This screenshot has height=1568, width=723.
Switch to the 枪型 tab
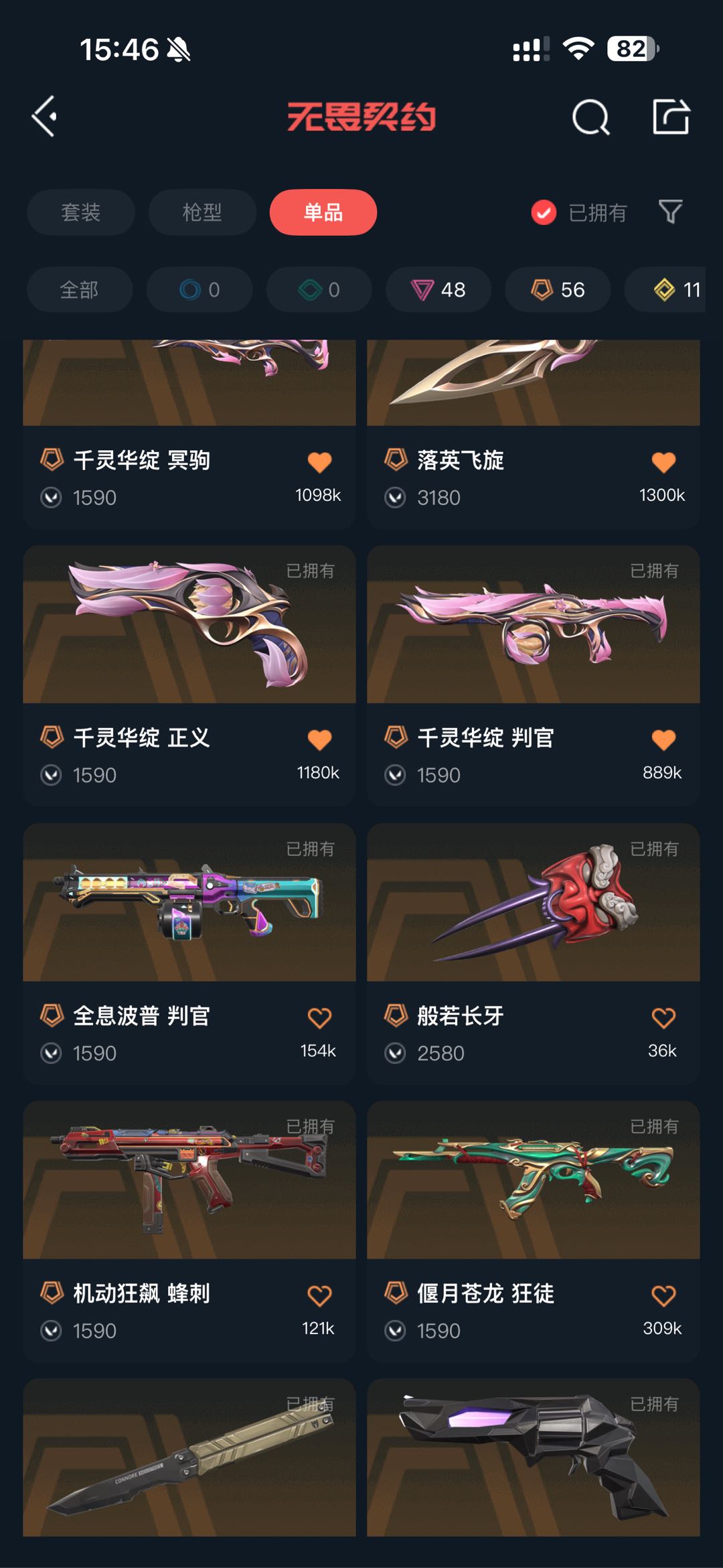tap(202, 212)
